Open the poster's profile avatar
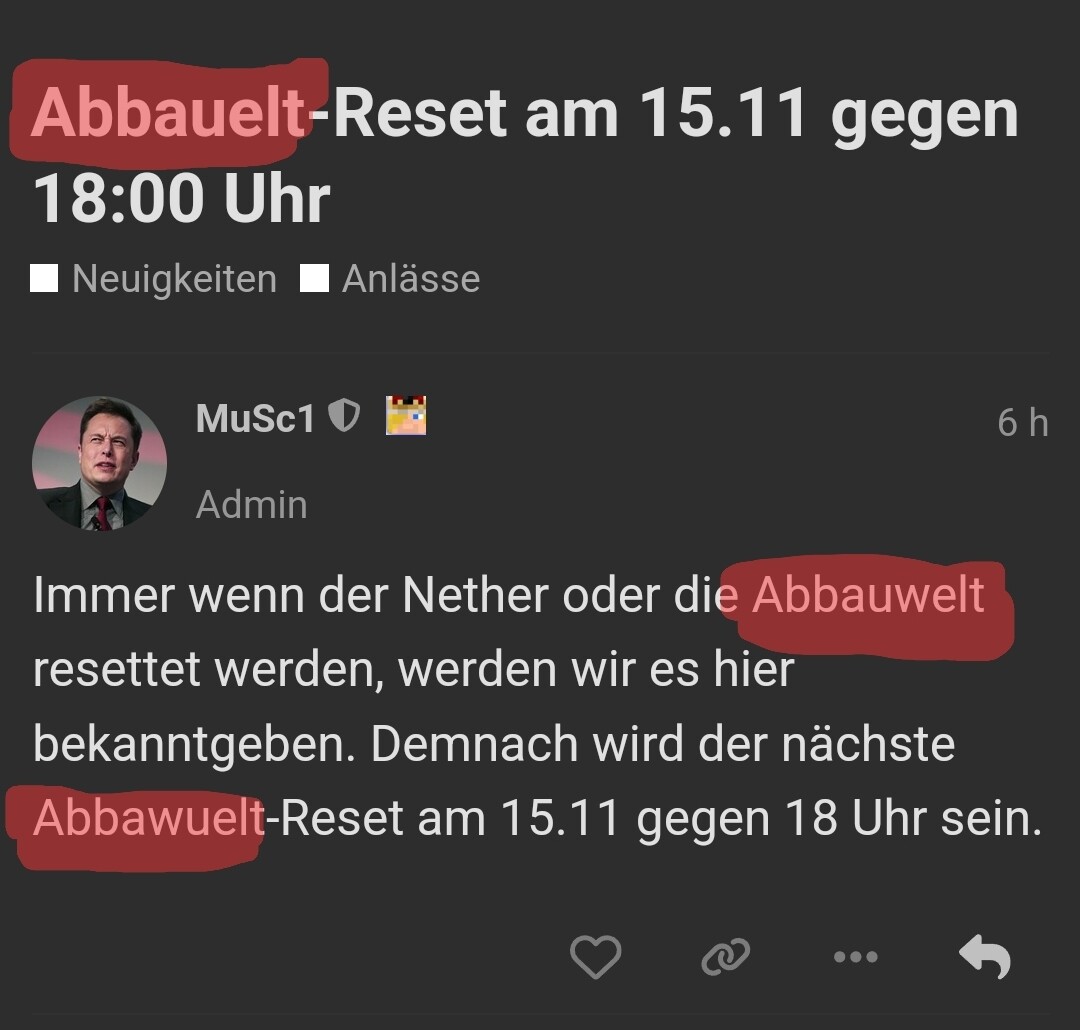This screenshot has height=1030, width=1080. pyautogui.click(x=99, y=463)
